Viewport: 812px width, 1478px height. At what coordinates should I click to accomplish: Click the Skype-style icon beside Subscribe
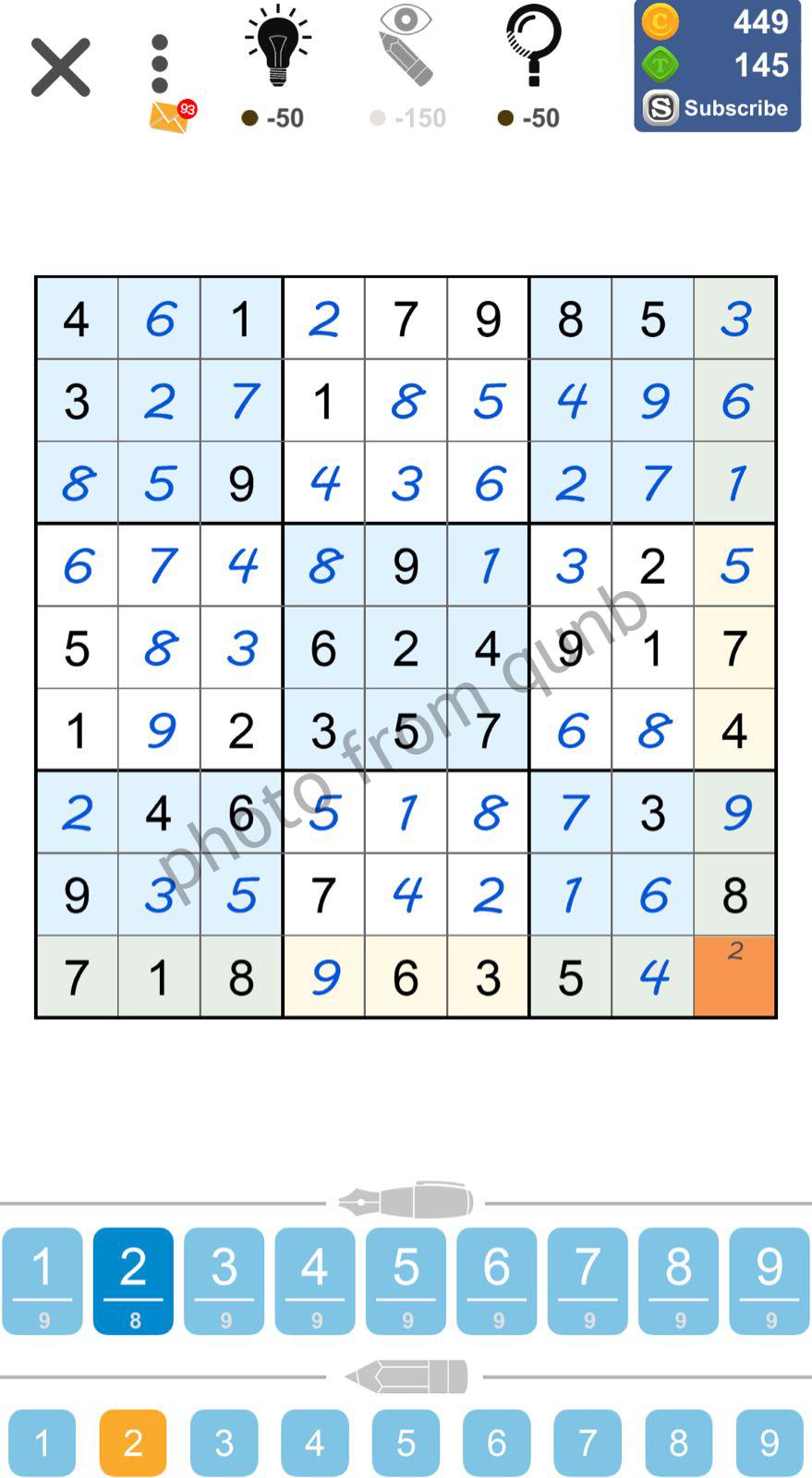coord(660,108)
